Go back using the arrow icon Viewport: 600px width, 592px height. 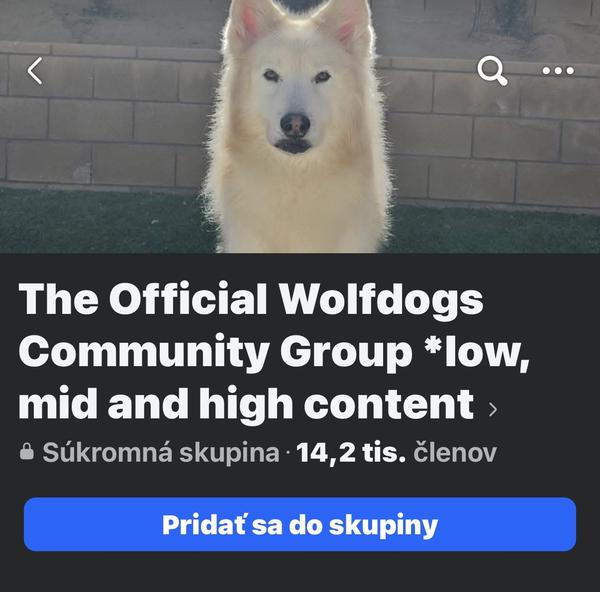pos(35,71)
